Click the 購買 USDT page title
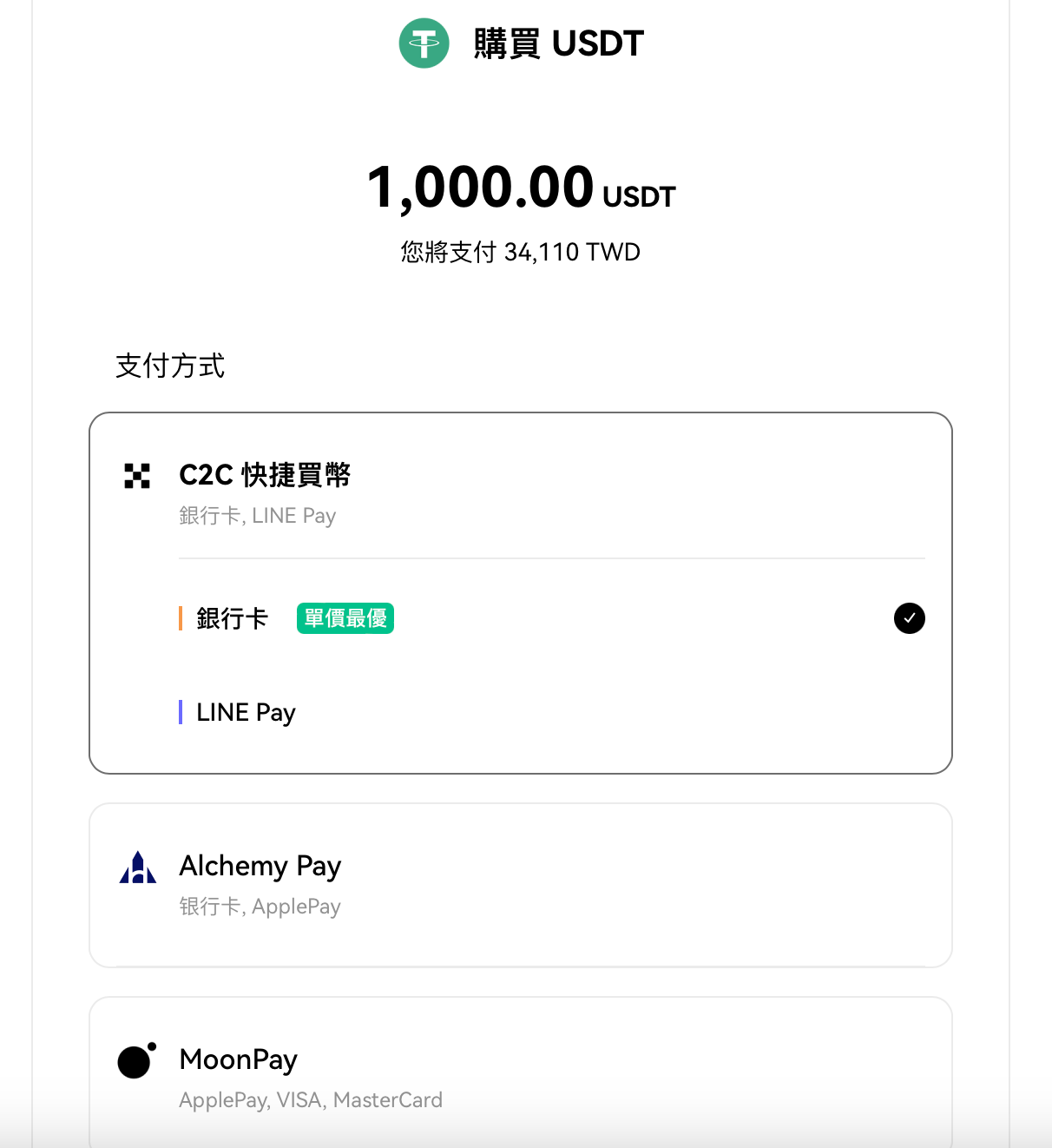Screen dimensions: 1052x1148 click(557, 43)
